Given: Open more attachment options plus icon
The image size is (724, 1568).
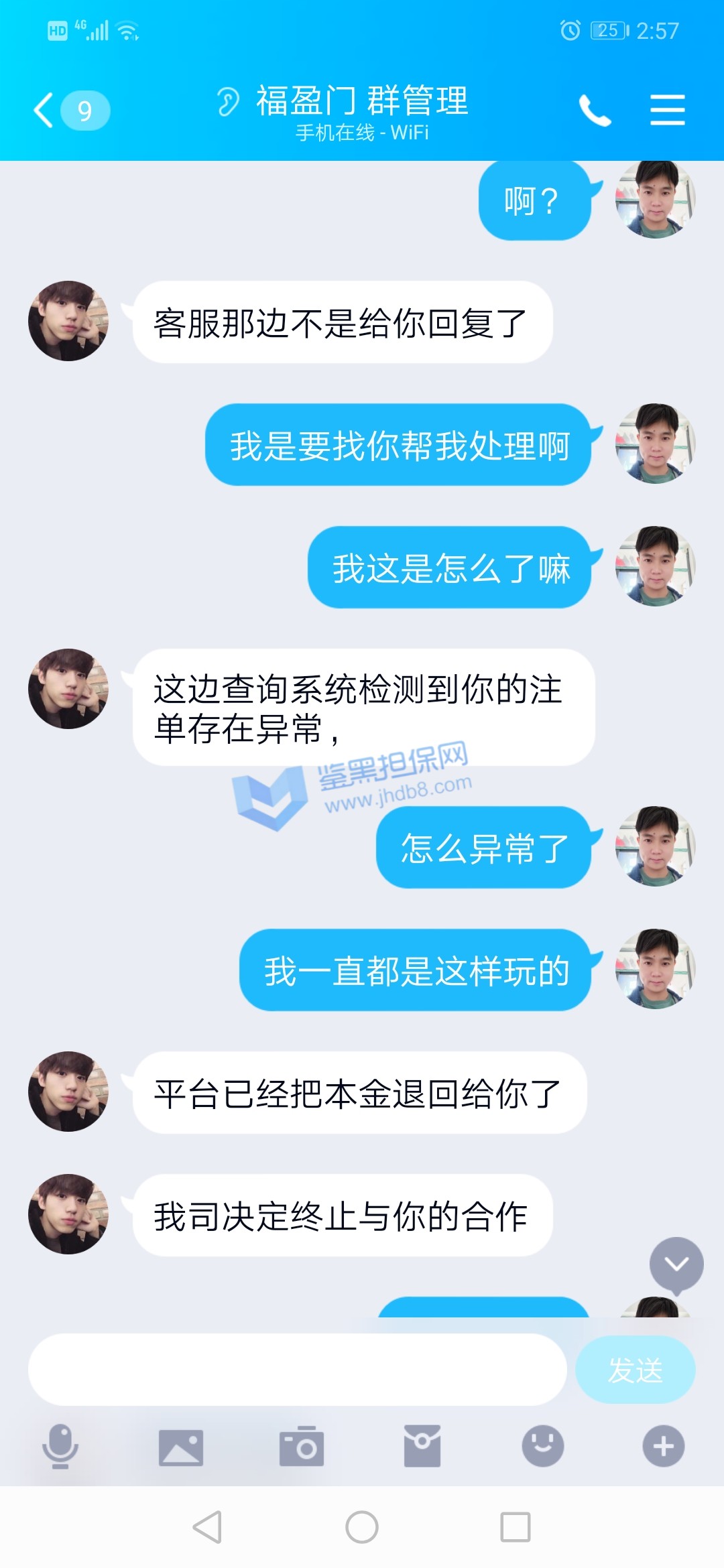Looking at the screenshot, I should (663, 1446).
